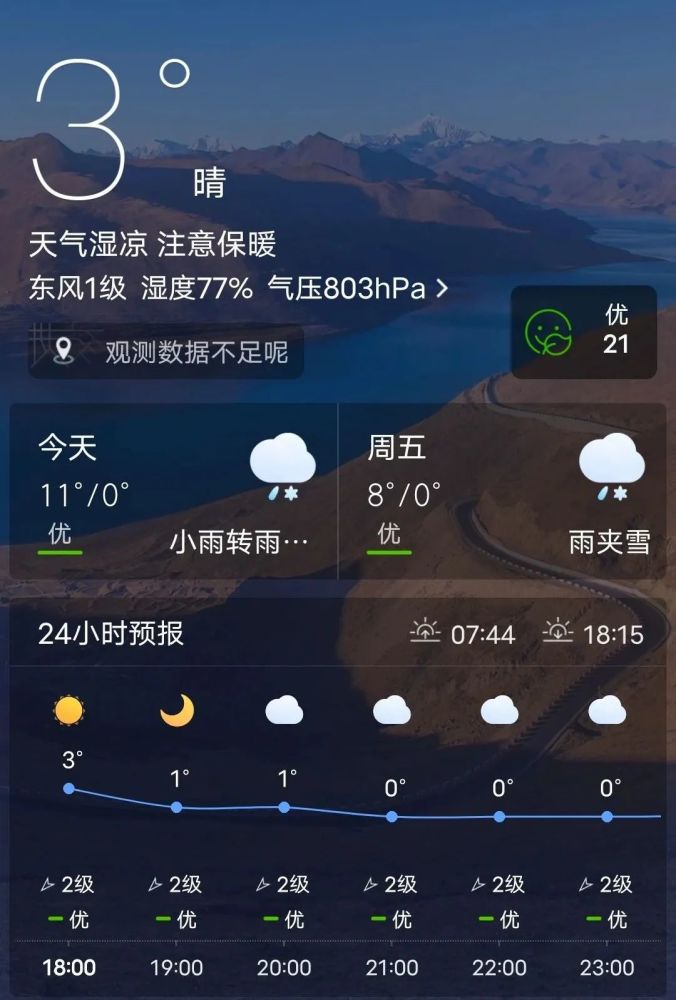Open today's 今天 forecast card
The width and height of the screenshot is (676, 1000).
click(174, 492)
